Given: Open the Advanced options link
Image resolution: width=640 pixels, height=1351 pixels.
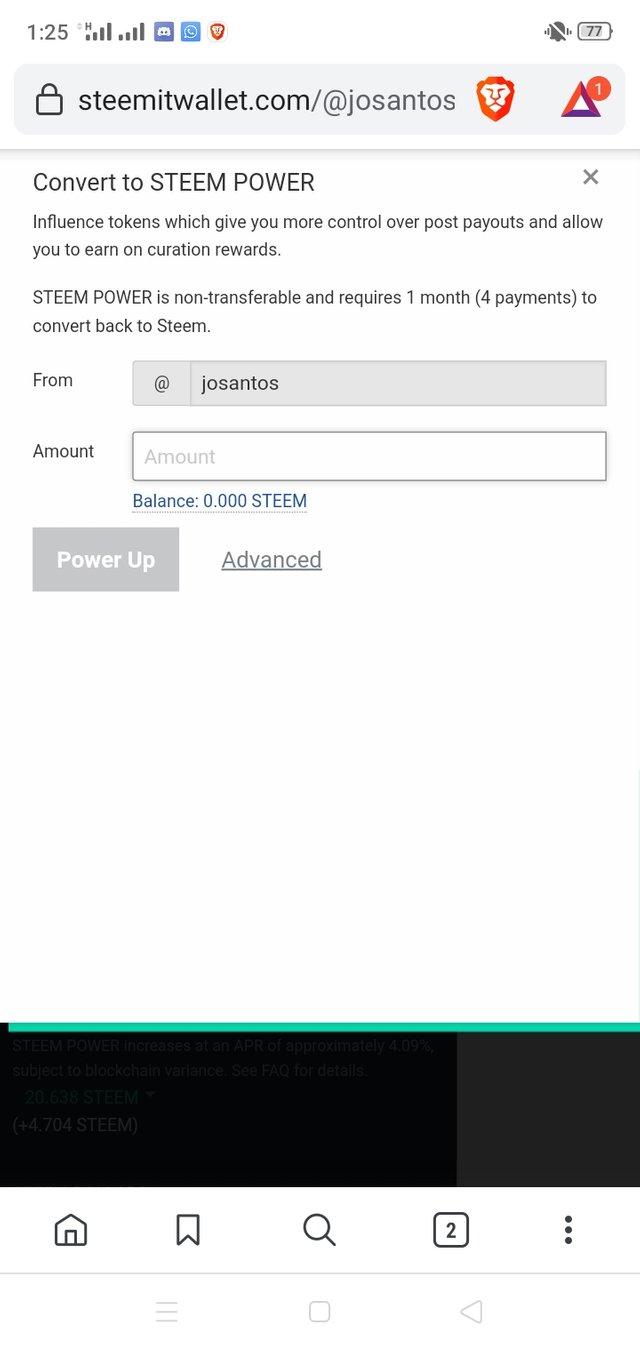Looking at the screenshot, I should pyautogui.click(x=271, y=560).
